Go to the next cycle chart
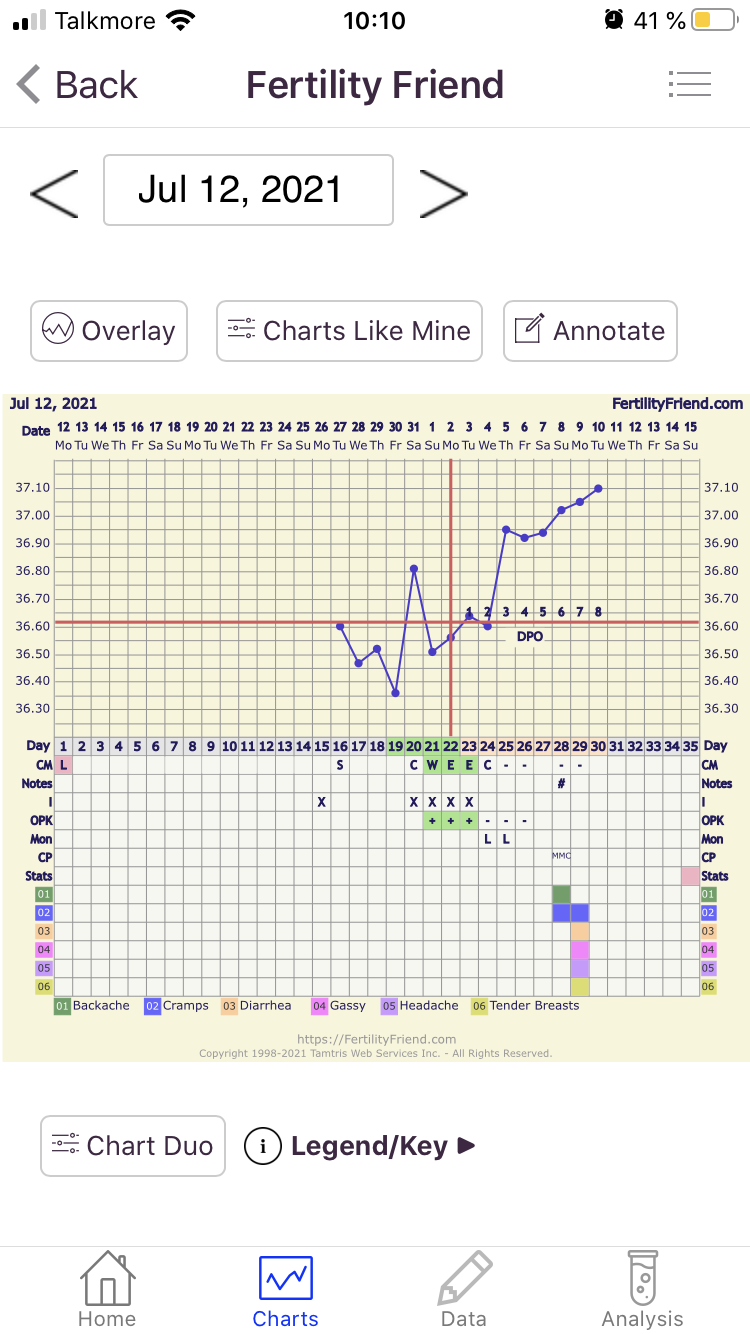 click(443, 192)
